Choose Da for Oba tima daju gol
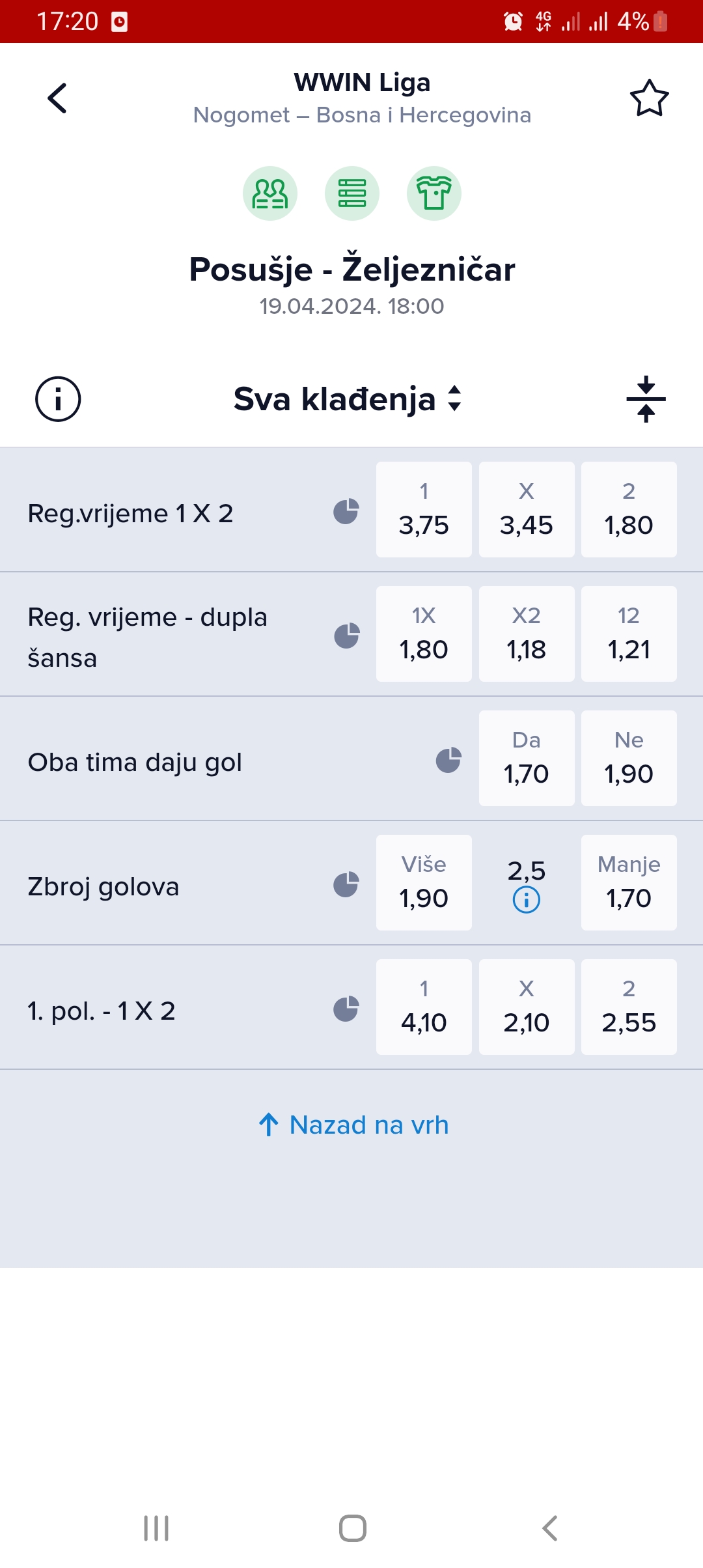703x1568 pixels. tap(527, 758)
